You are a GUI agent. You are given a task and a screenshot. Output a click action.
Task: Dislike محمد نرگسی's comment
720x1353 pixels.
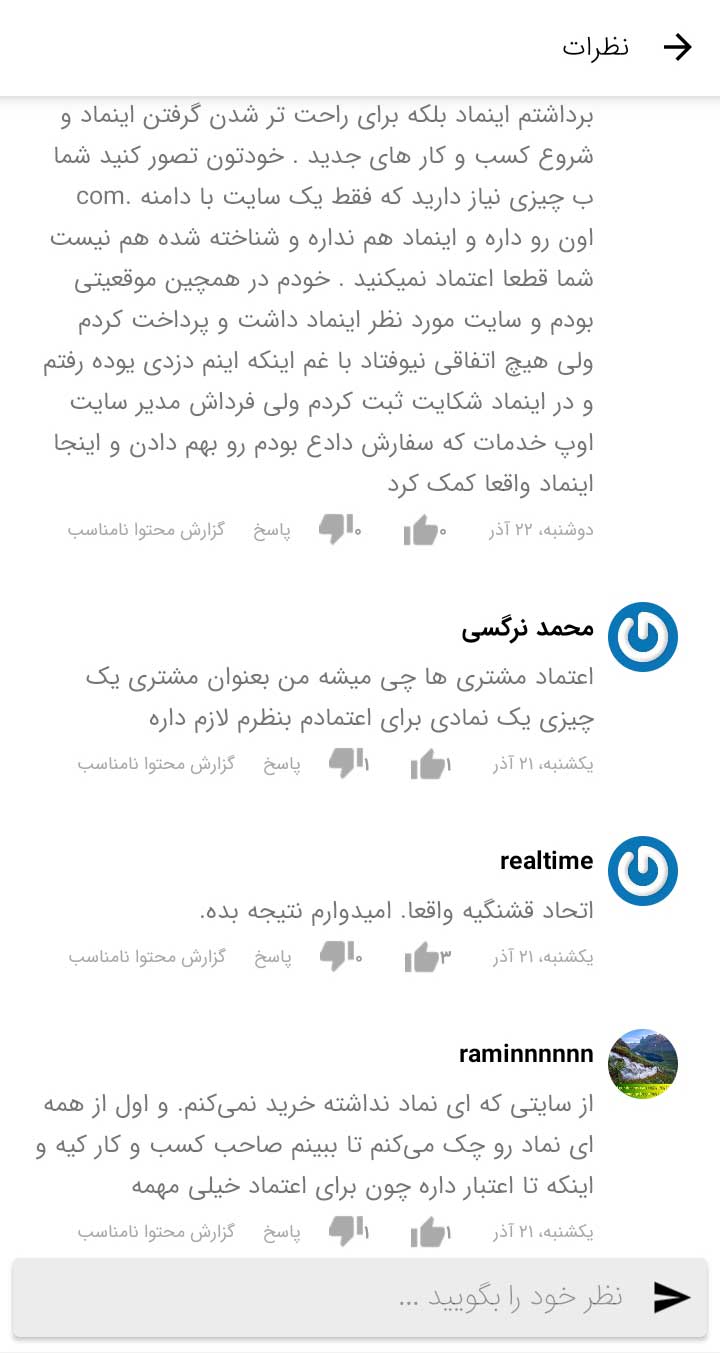point(348,765)
